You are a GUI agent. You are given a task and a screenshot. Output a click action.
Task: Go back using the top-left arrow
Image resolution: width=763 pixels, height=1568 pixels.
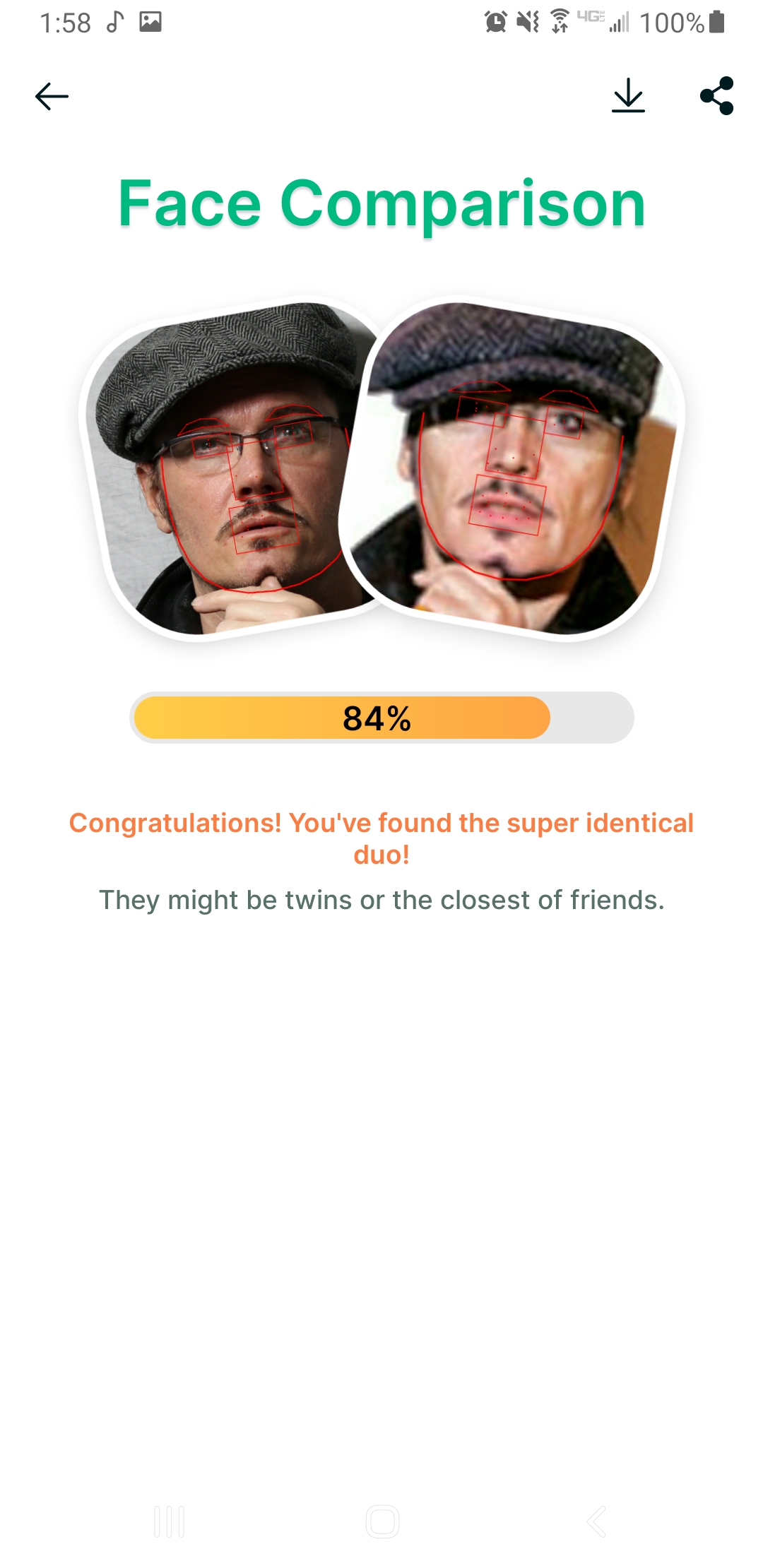52,96
